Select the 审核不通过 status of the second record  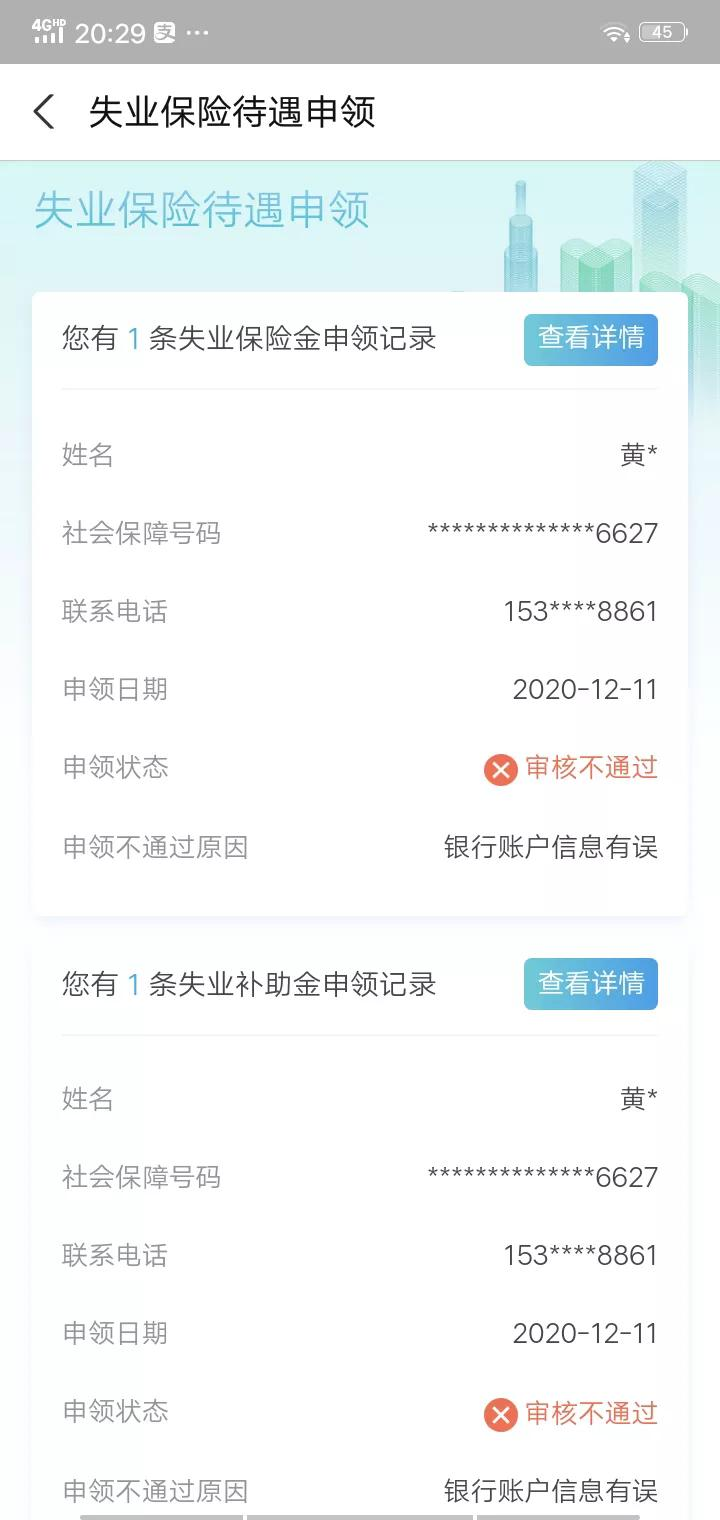tap(590, 1412)
